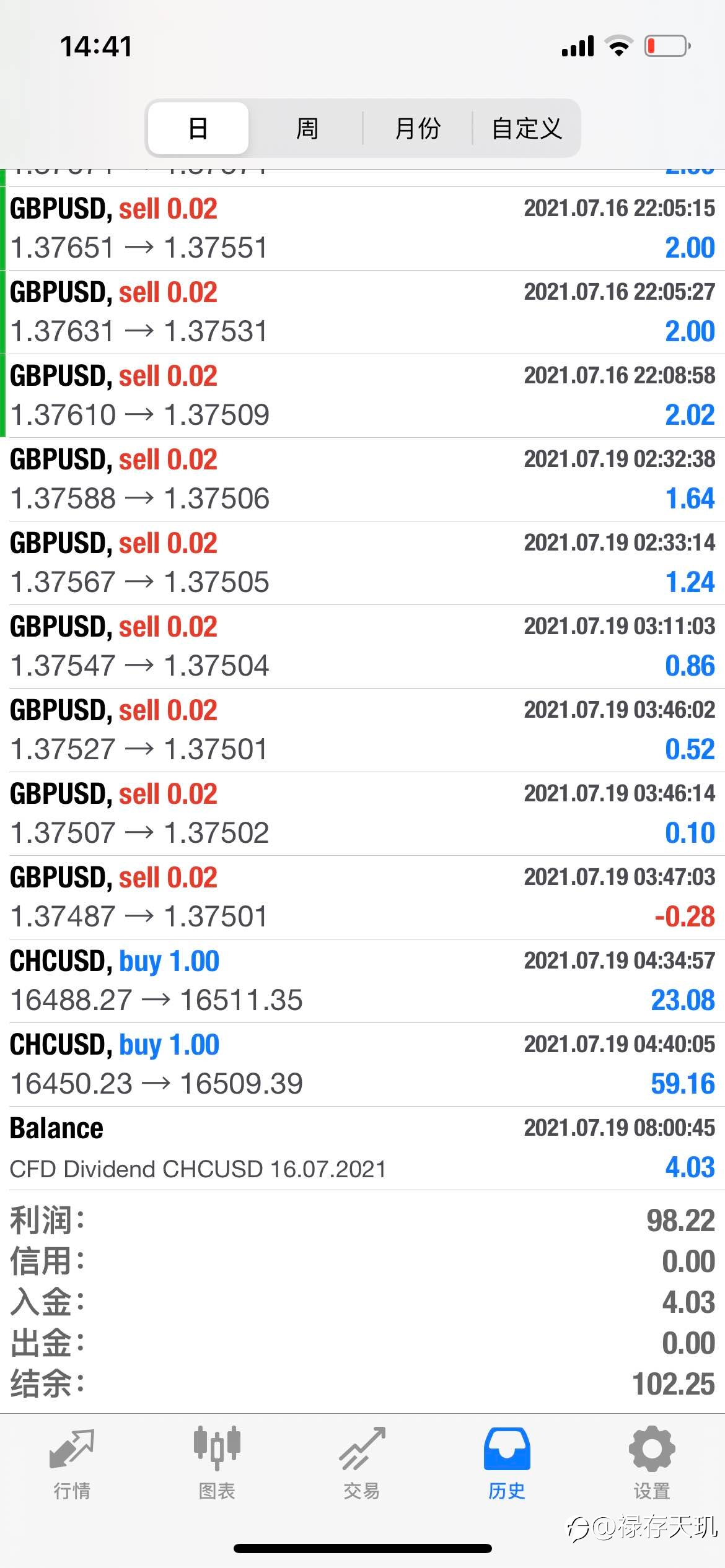Open GBPUSD trade with profit 1.24
The width and height of the screenshot is (725, 1568).
click(x=362, y=563)
